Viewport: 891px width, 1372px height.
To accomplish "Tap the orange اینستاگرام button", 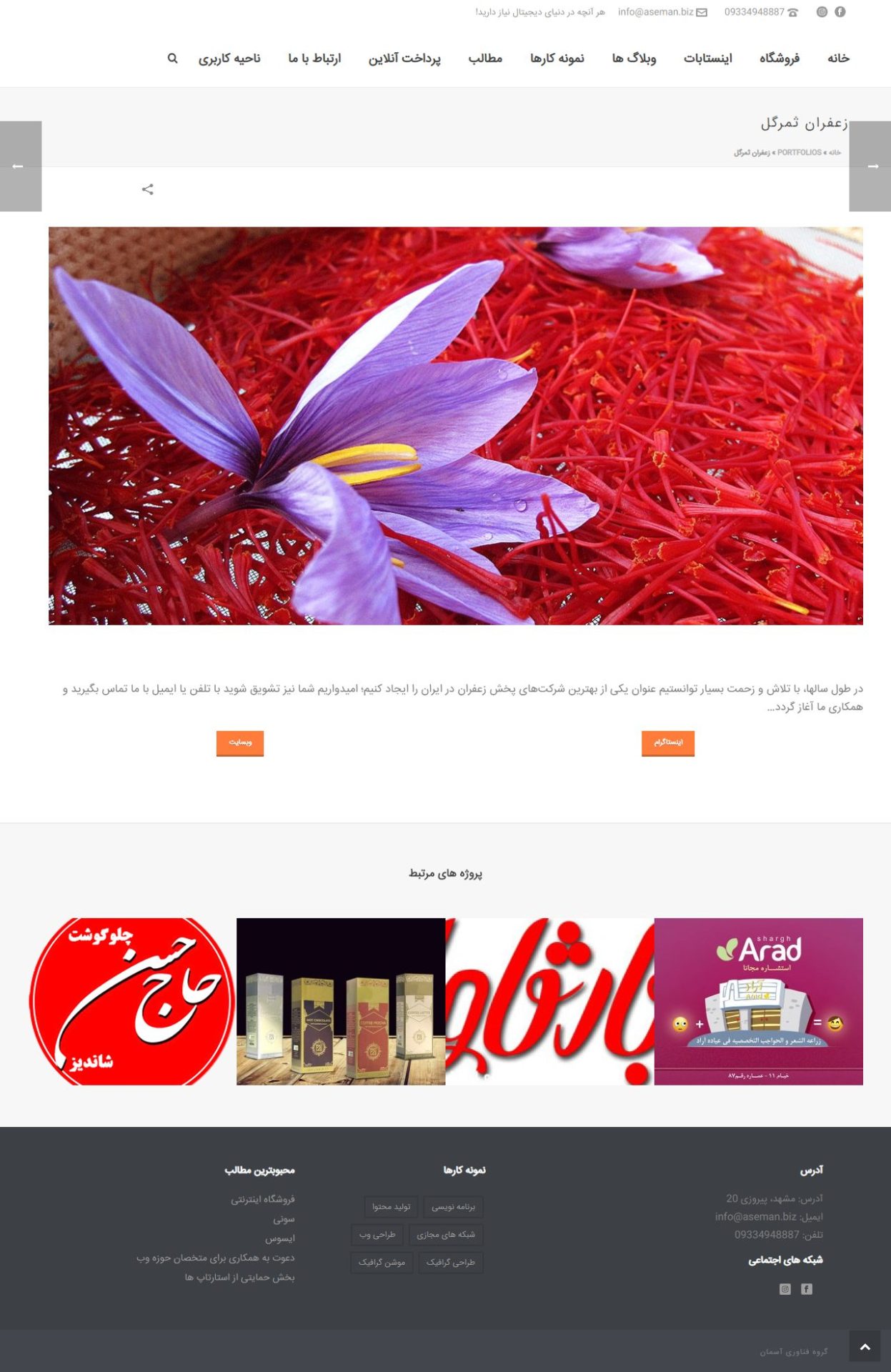I will tap(667, 742).
